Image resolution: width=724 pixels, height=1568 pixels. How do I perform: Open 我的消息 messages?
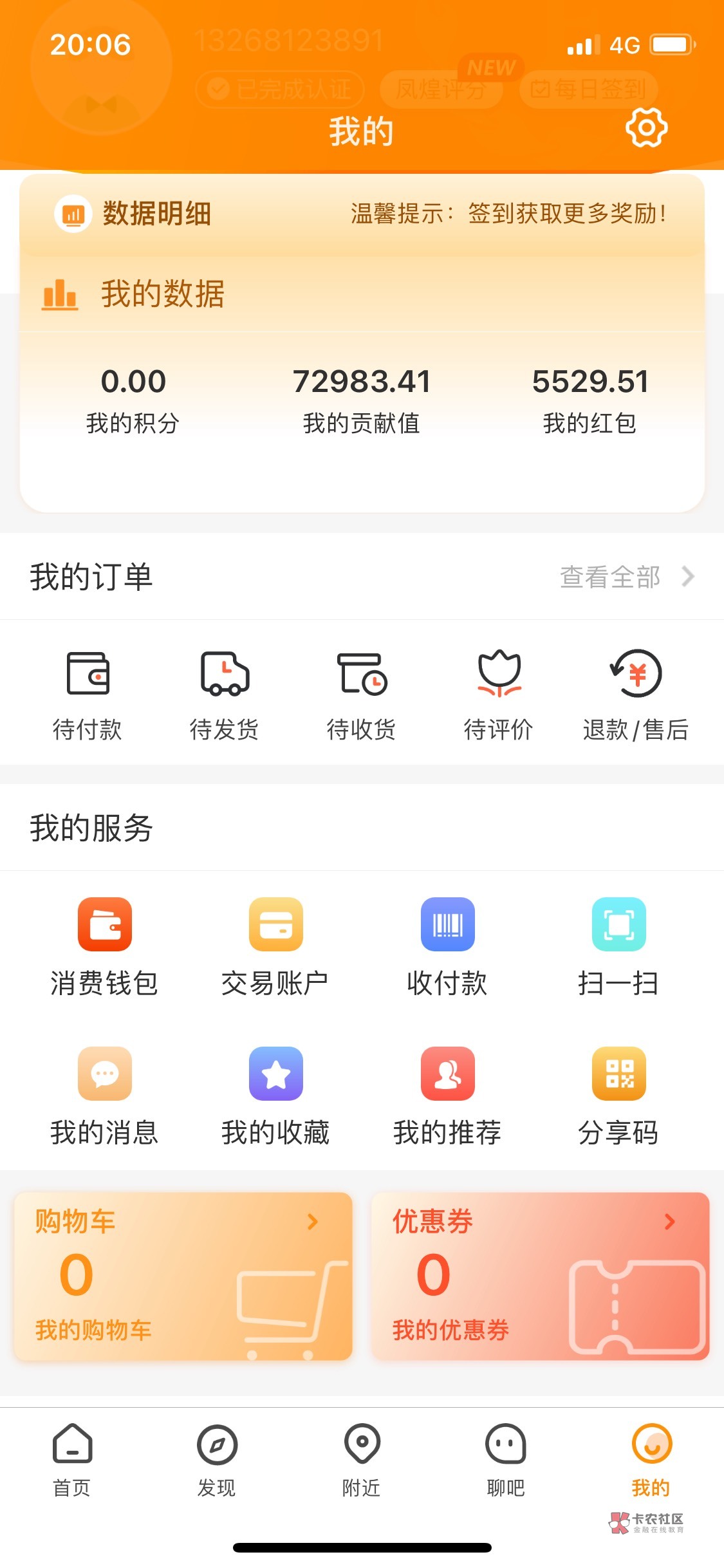(x=104, y=1096)
